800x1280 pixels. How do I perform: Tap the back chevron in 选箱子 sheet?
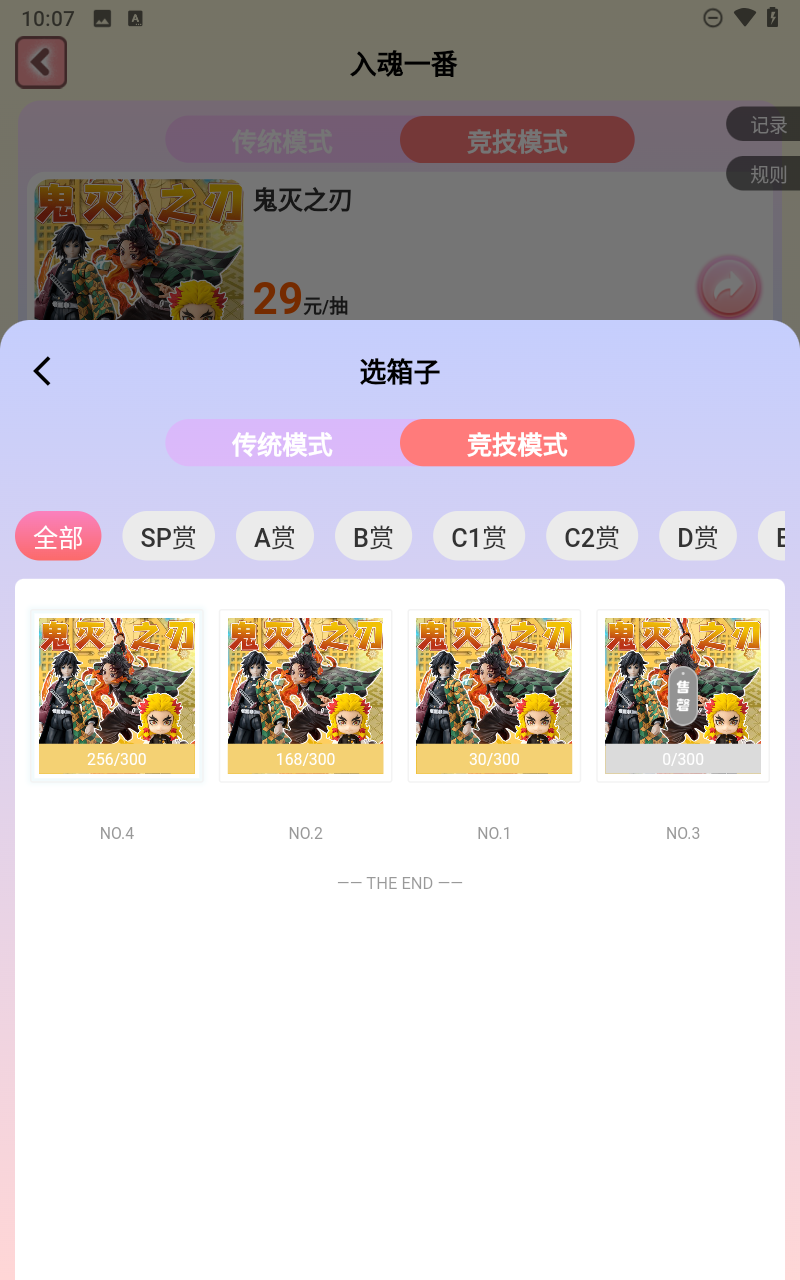[42, 370]
